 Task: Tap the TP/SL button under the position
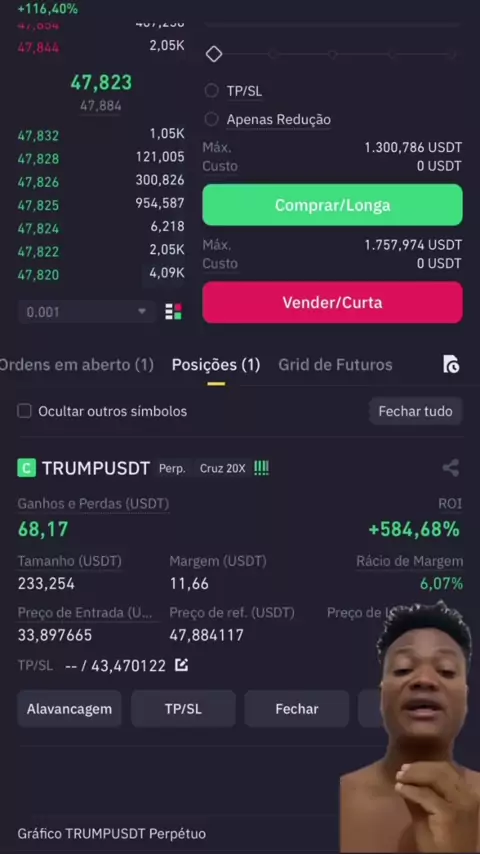[183, 709]
